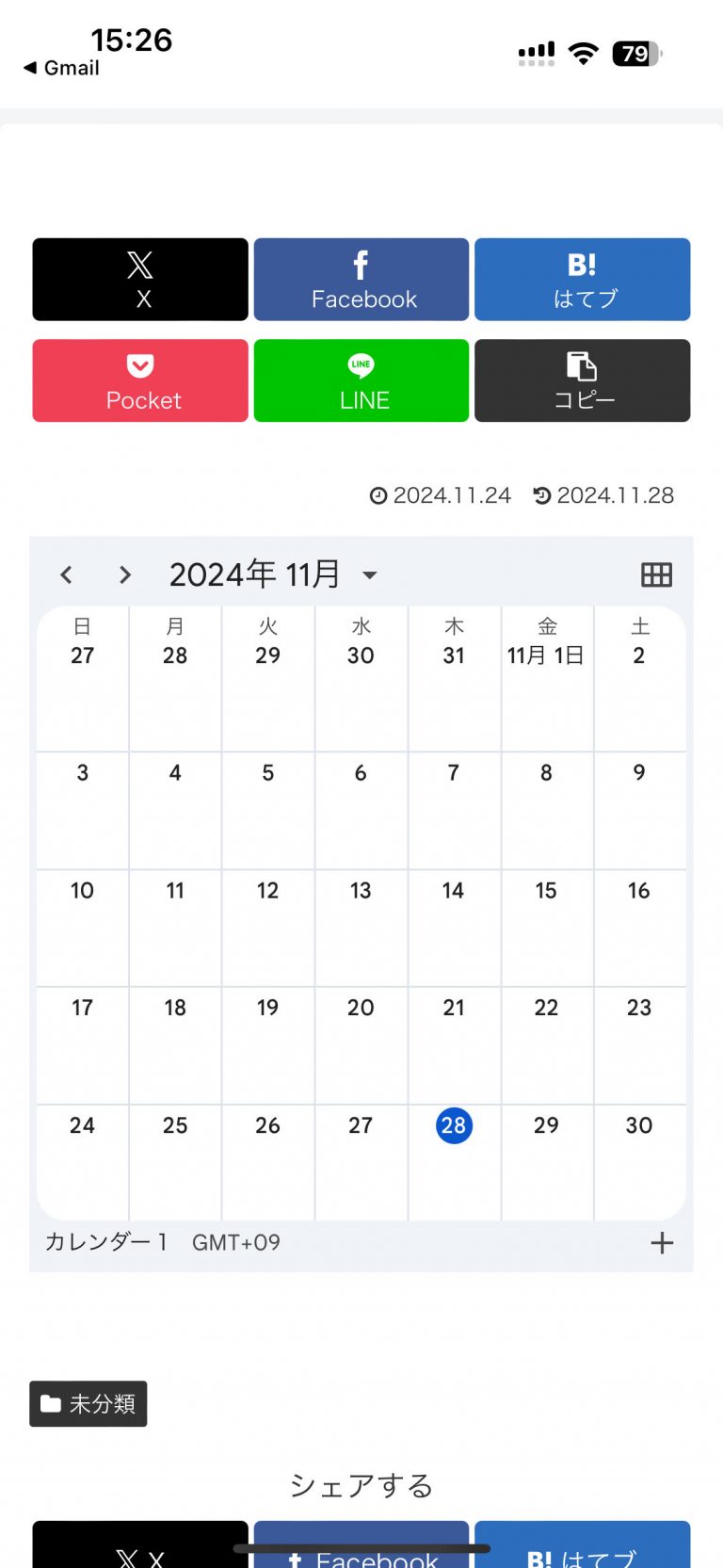Image resolution: width=723 pixels, height=1568 pixels.
Task: Click the folder icon on the 未分類 badge
Action: [52, 1403]
